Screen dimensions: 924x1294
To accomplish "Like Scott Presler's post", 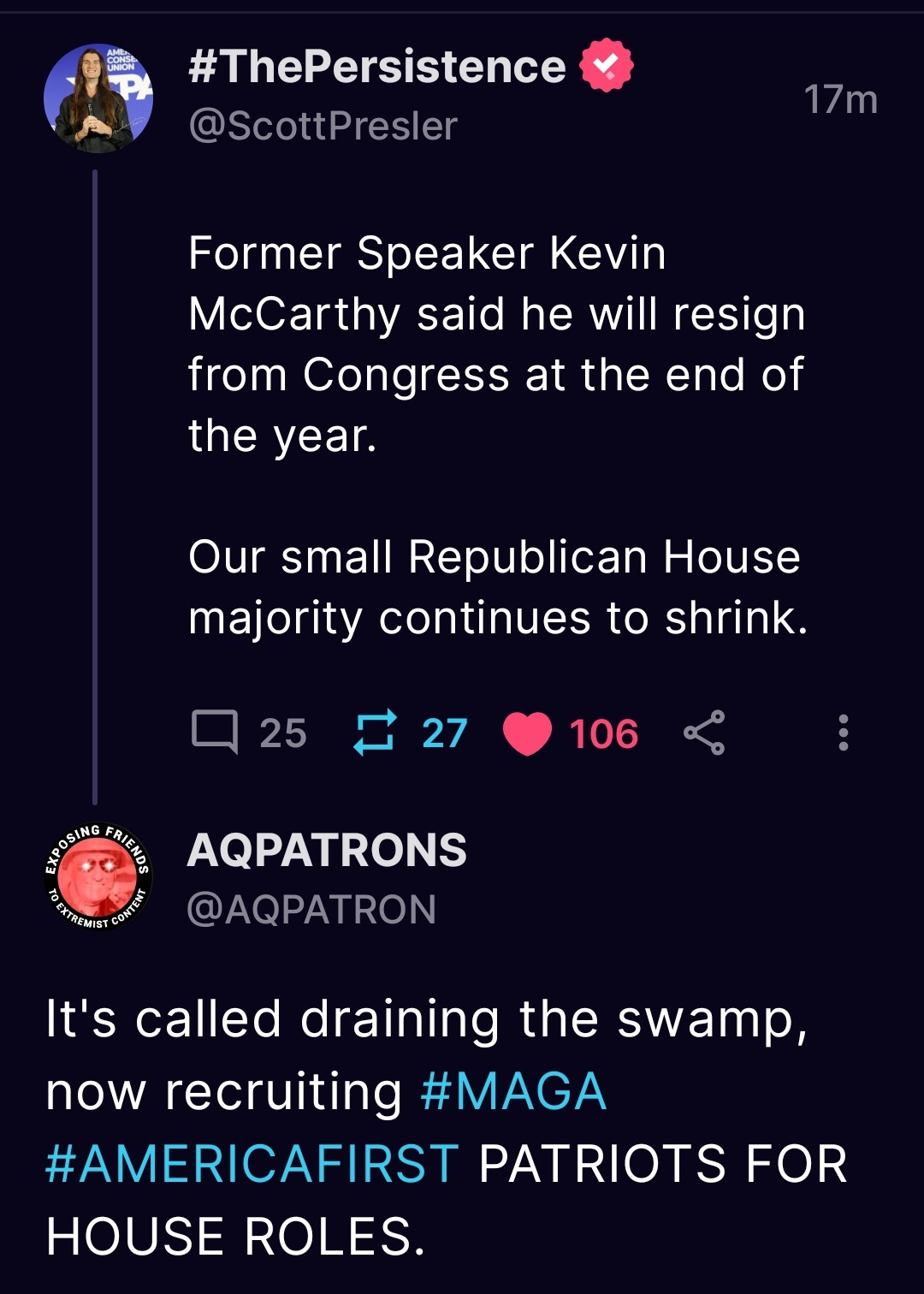I will tap(527, 734).
